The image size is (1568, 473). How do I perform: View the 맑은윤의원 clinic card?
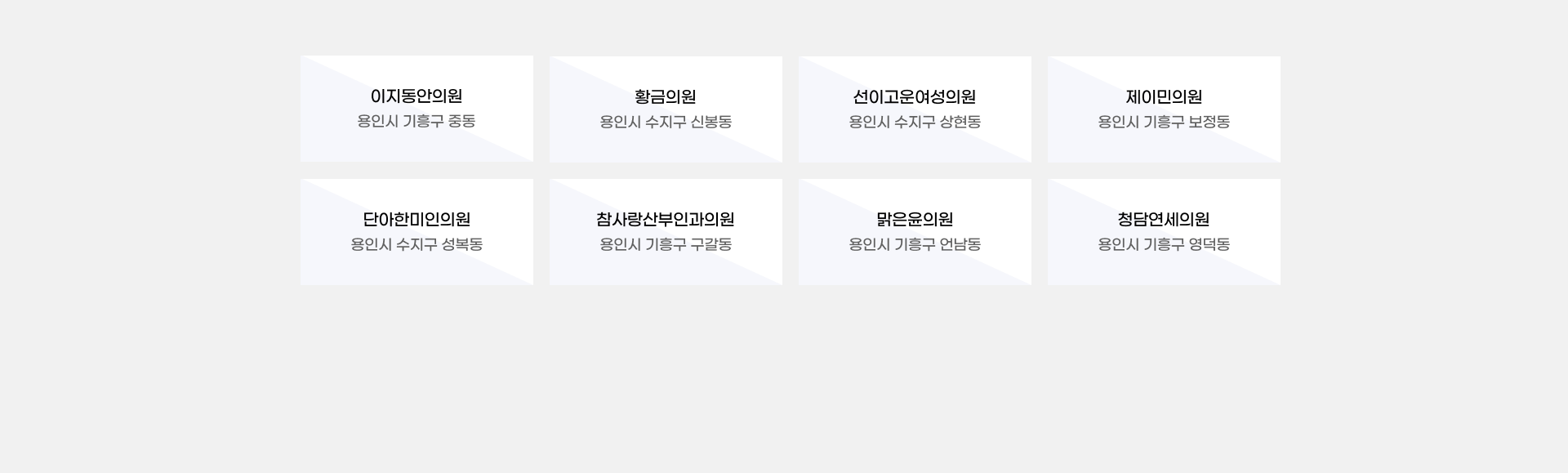point(915,231)
